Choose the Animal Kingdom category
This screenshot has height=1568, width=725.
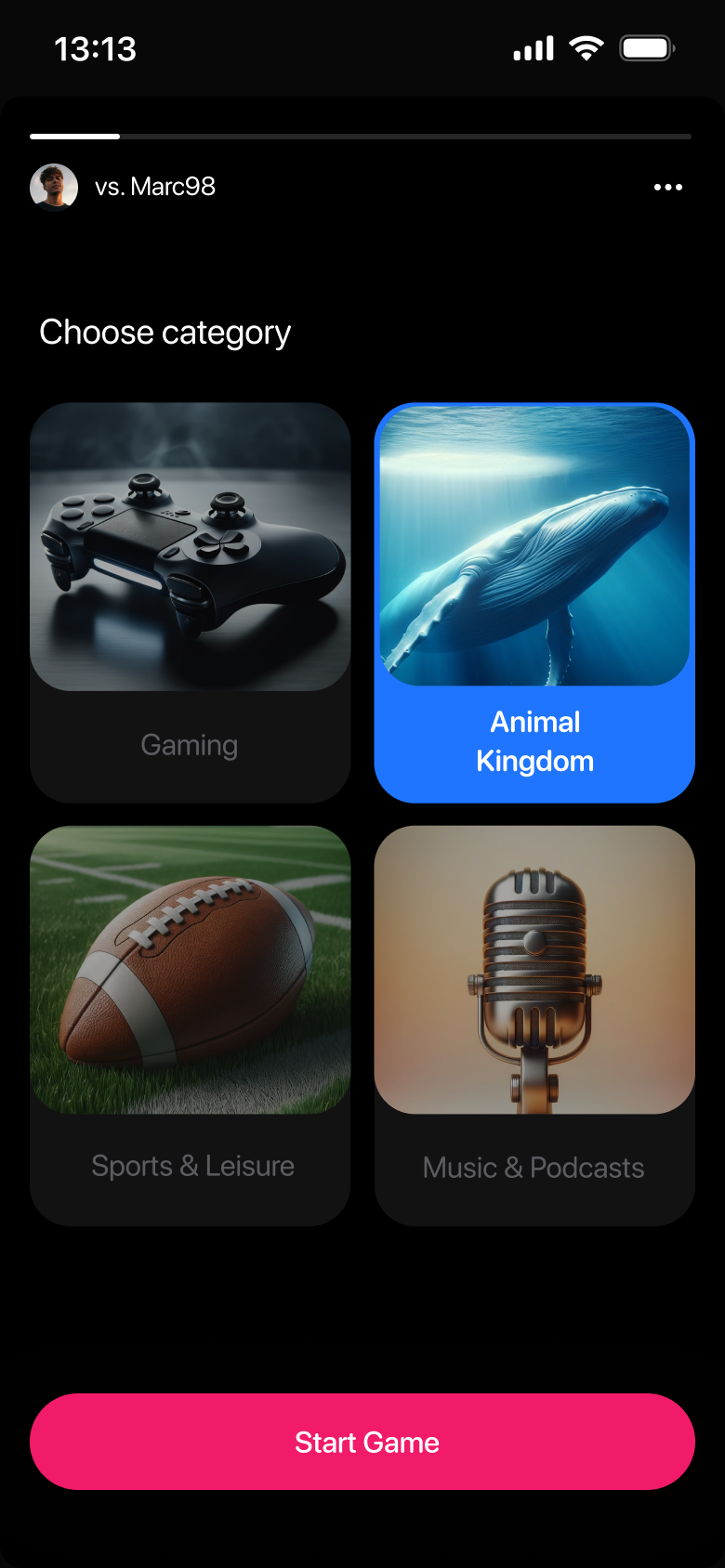pyautogui.click(x=534, y=602)
